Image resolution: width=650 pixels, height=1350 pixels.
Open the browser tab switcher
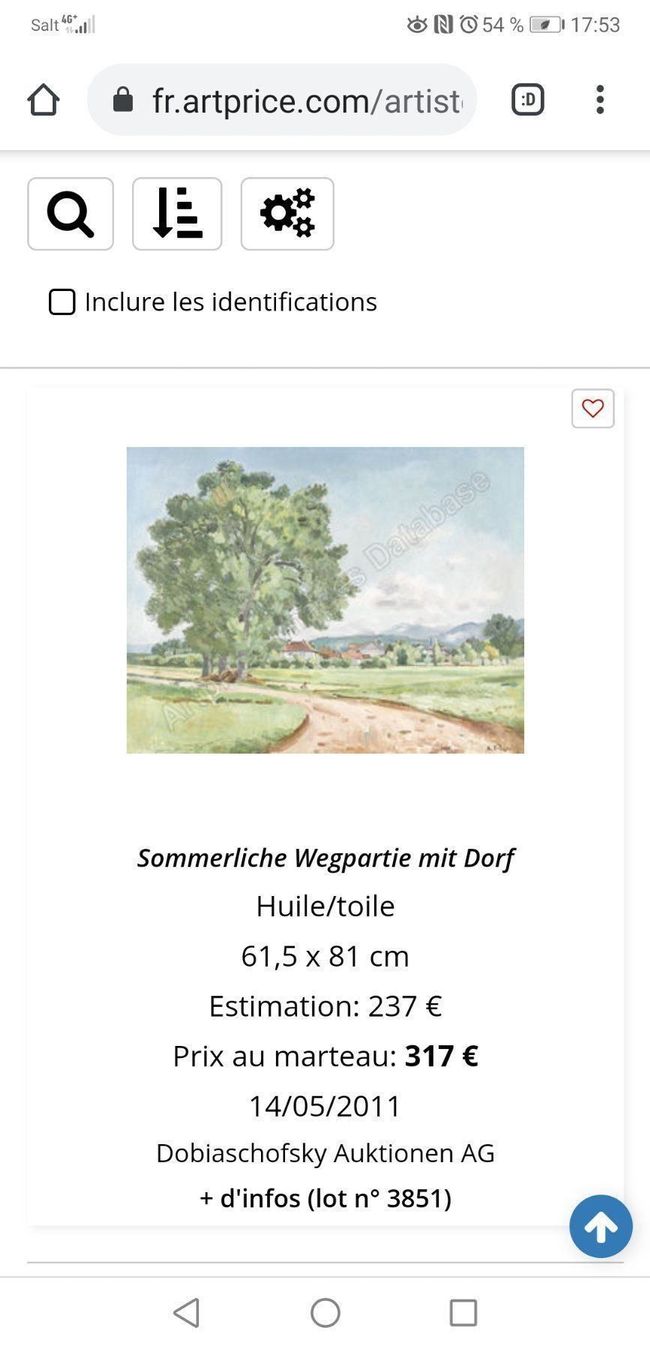[528, 99]
